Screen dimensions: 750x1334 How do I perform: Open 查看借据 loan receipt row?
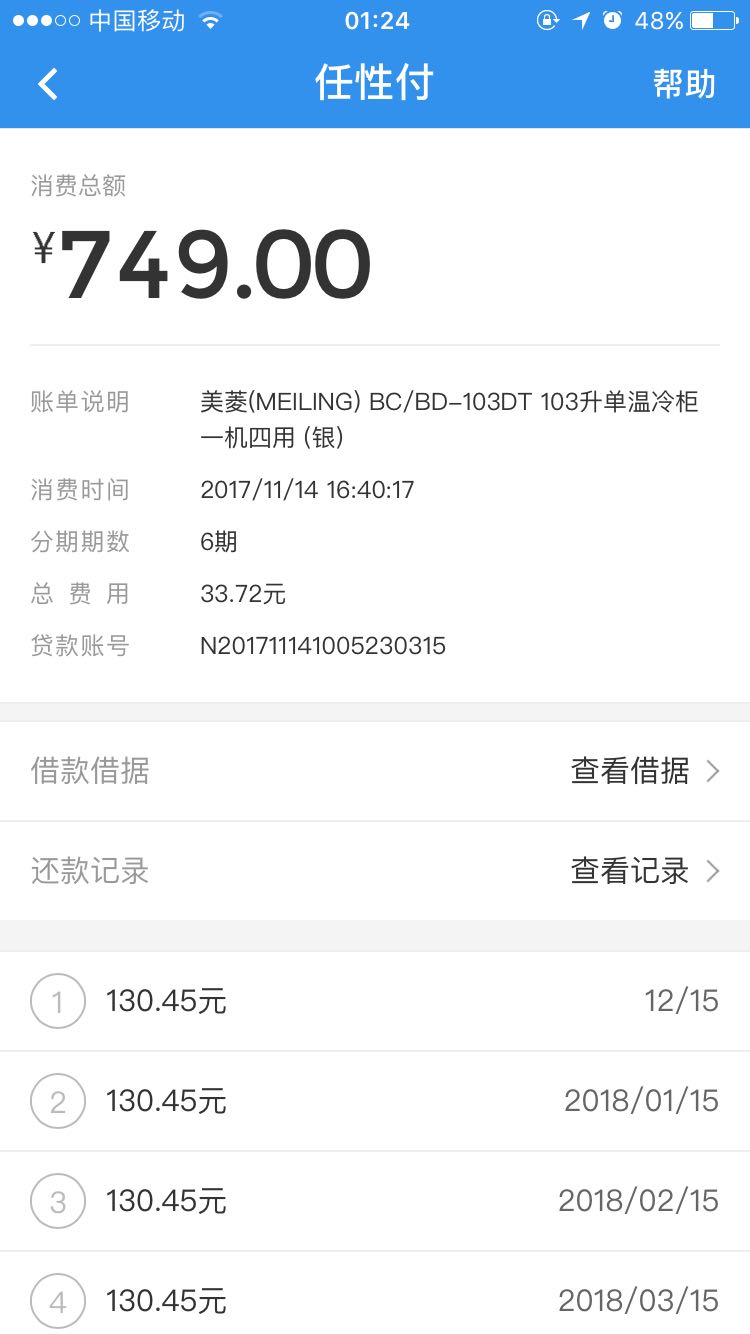click(x=375, y=771)
